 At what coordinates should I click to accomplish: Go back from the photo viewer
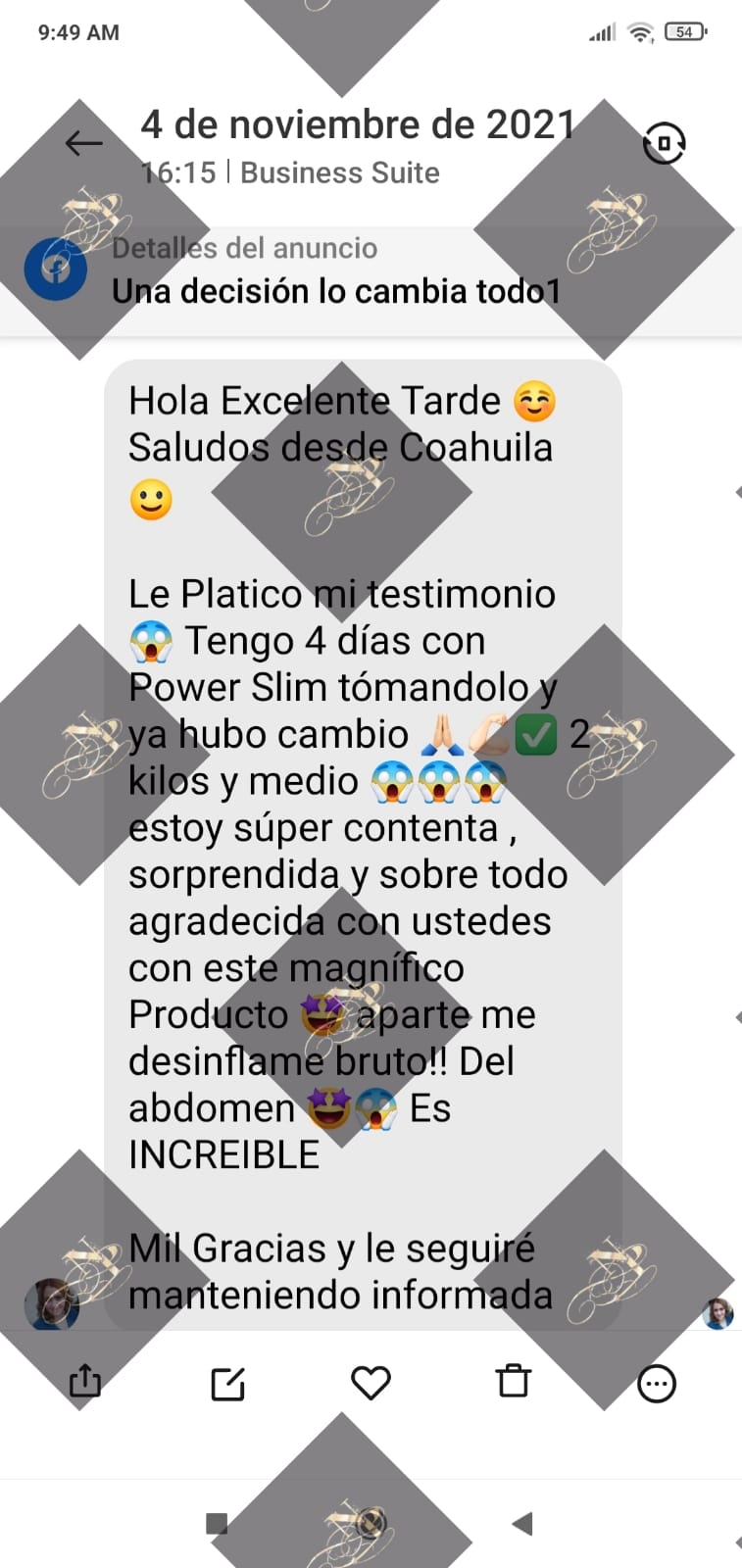coord(83,144)
